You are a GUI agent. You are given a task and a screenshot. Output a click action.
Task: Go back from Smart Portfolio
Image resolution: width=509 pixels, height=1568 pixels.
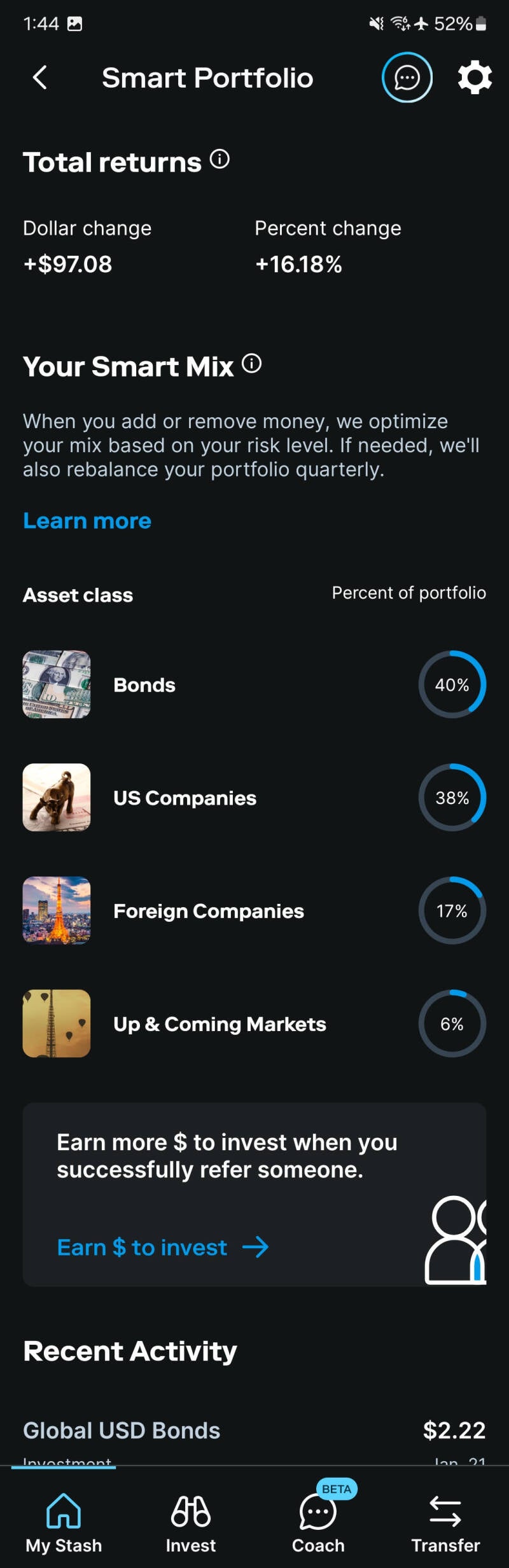[40, 78]
